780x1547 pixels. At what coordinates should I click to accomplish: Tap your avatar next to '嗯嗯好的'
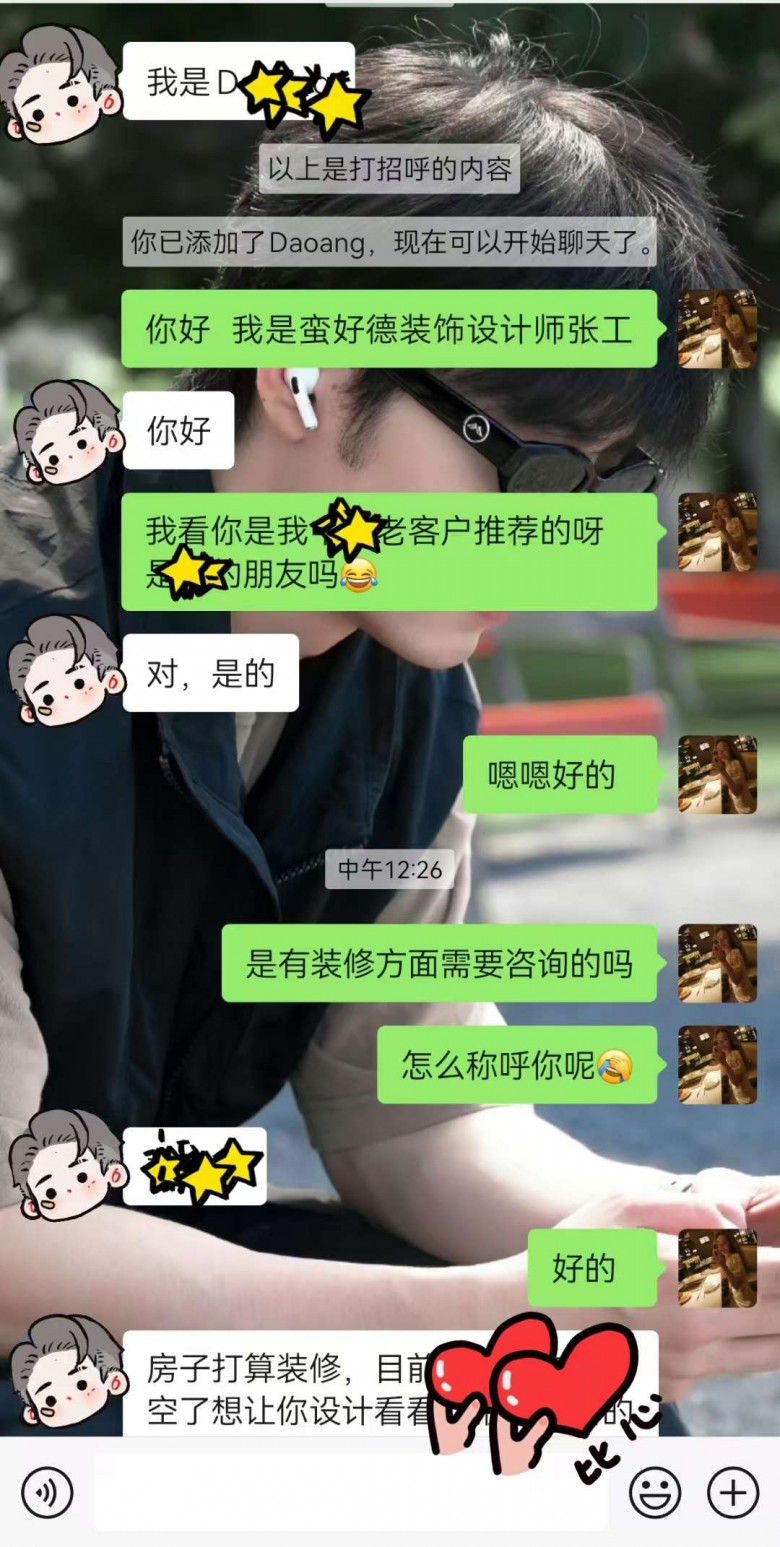tap(717, 775)
